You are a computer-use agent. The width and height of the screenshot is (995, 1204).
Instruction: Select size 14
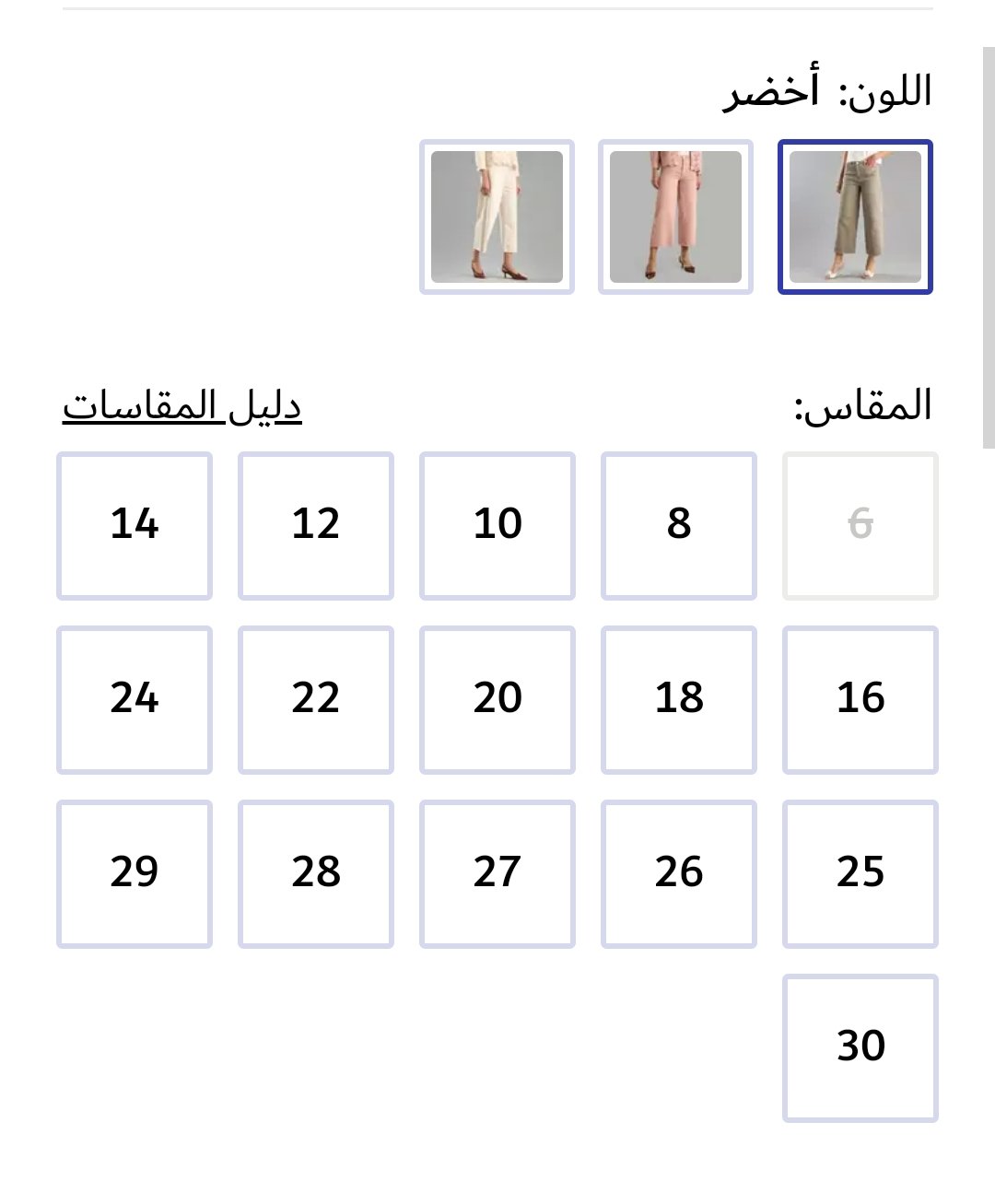point(135,525)
